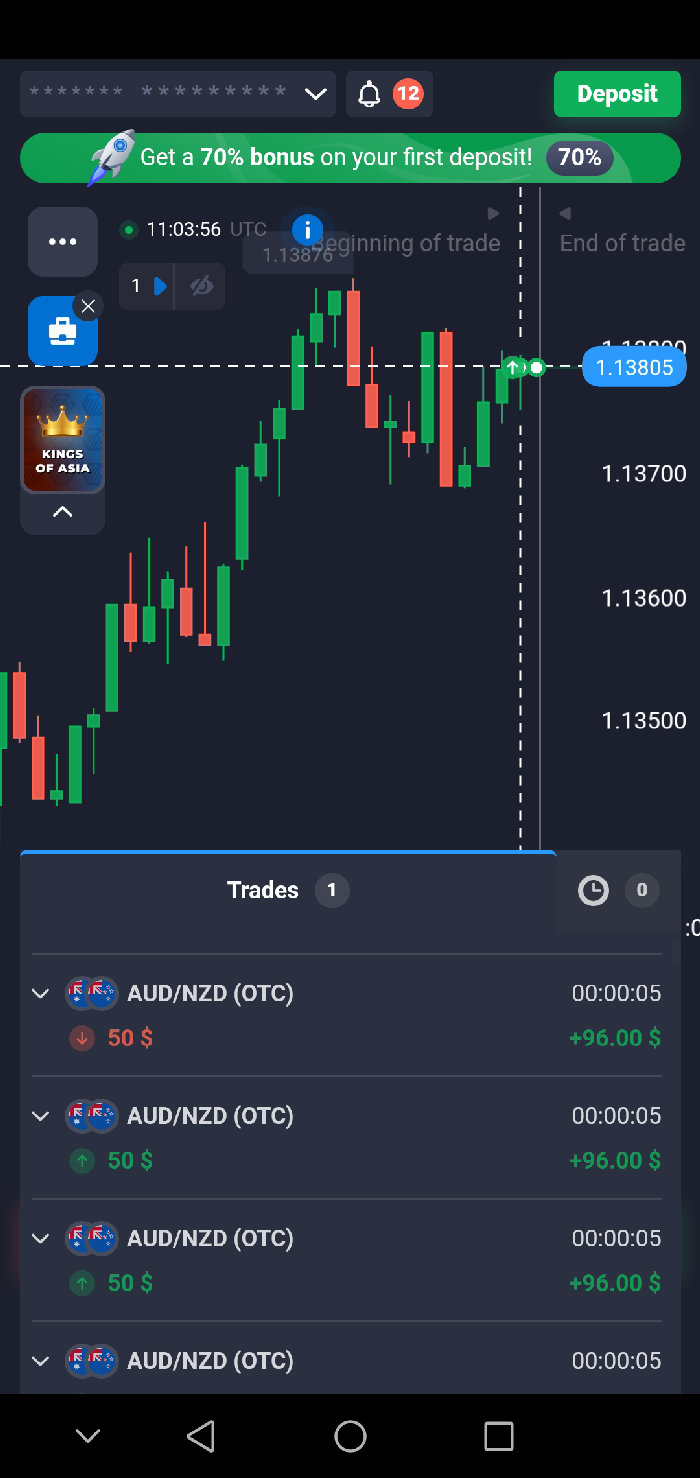The image size is (700, 1478).
Task: Open the masked account selector dropdown
Action: pos(177,94)
